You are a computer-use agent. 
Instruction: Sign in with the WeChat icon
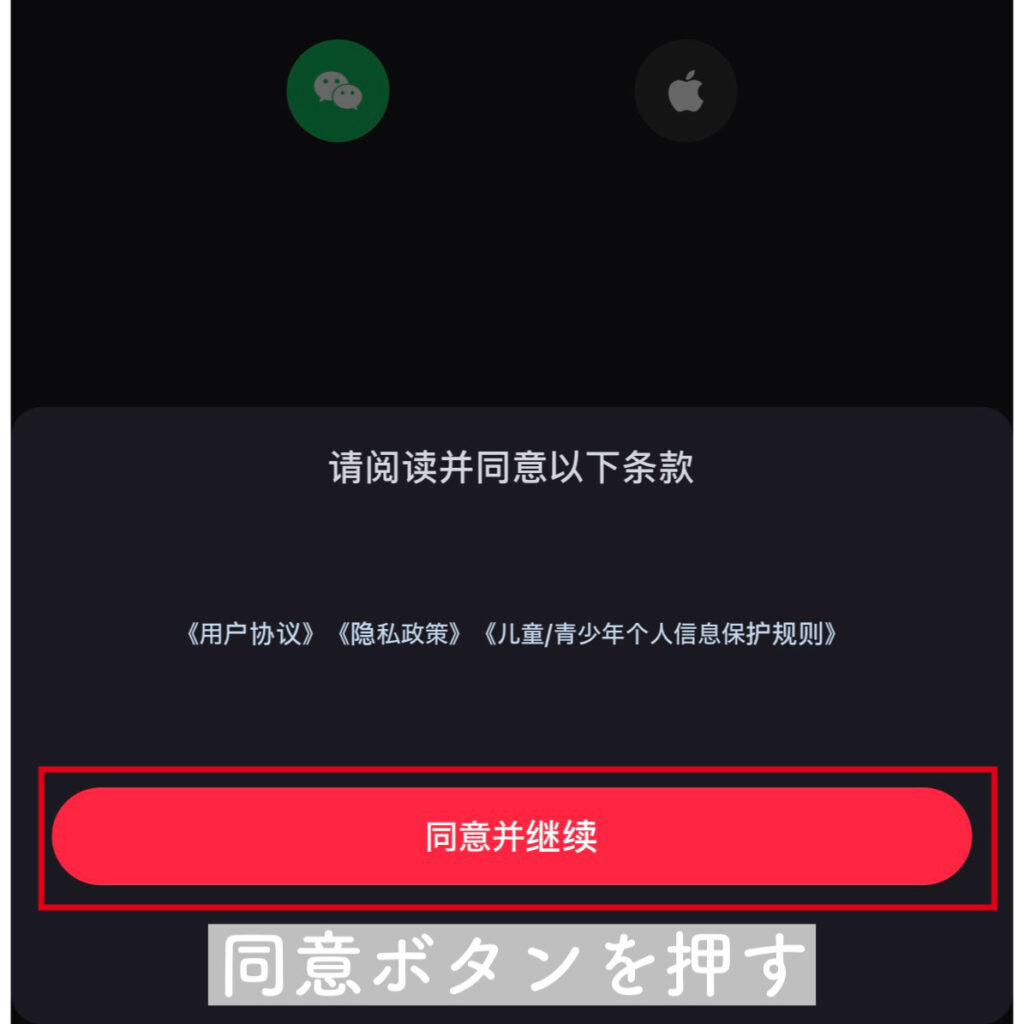(338, 91)
